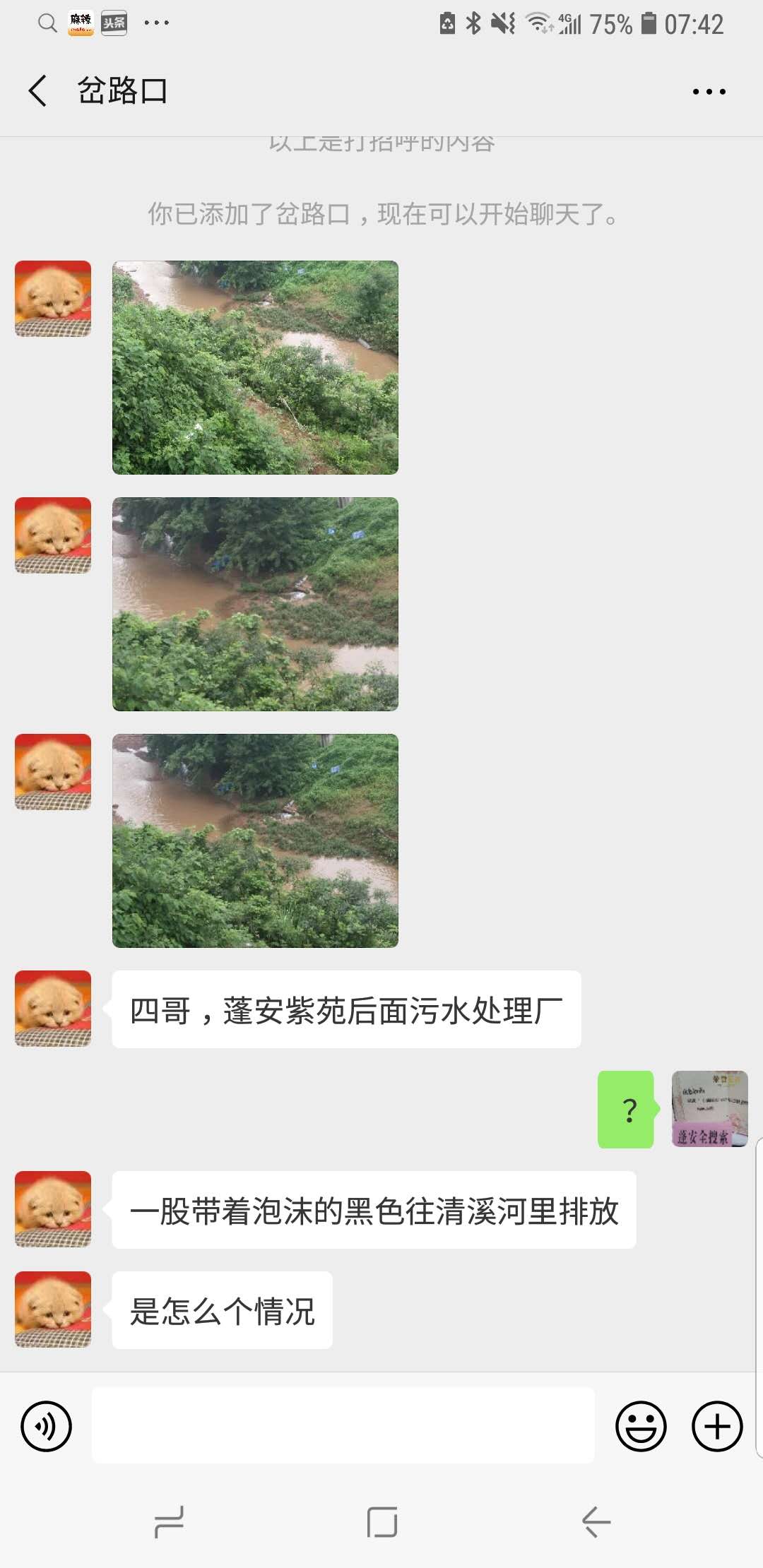Open the first river photo in chat
The height and width of the screenshot is (1568, 763).
pos(255,367)
